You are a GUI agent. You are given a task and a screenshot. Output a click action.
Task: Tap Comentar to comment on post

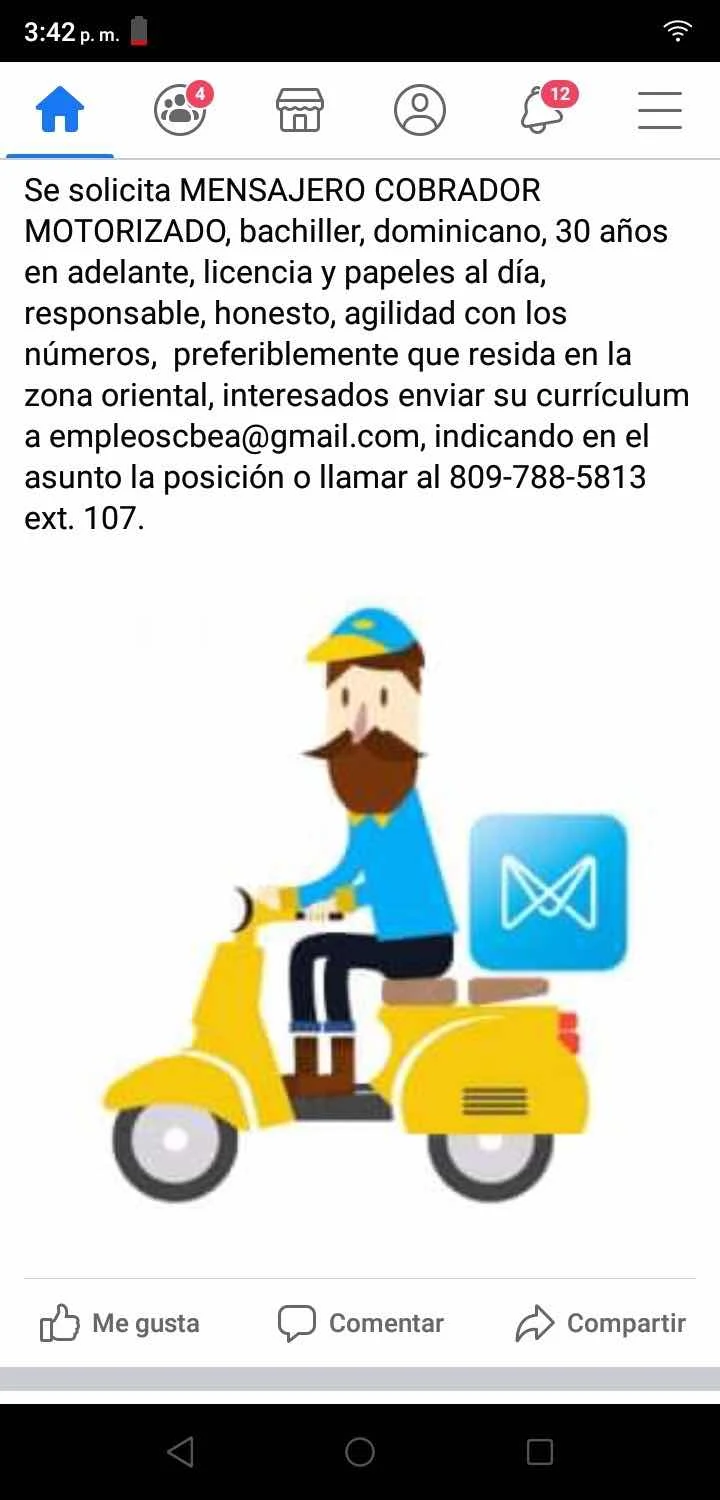click(x=360, y=1323)
